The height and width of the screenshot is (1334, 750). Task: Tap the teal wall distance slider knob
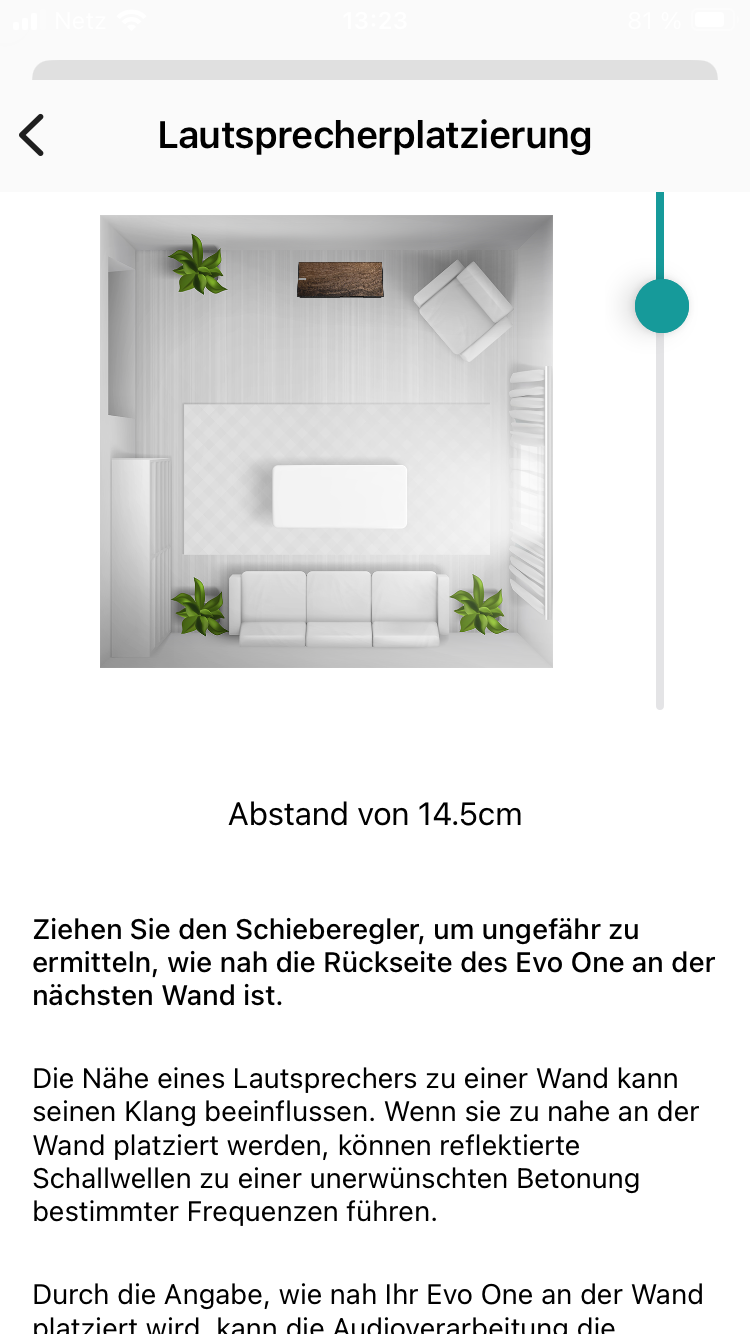(x=662, y=306)
